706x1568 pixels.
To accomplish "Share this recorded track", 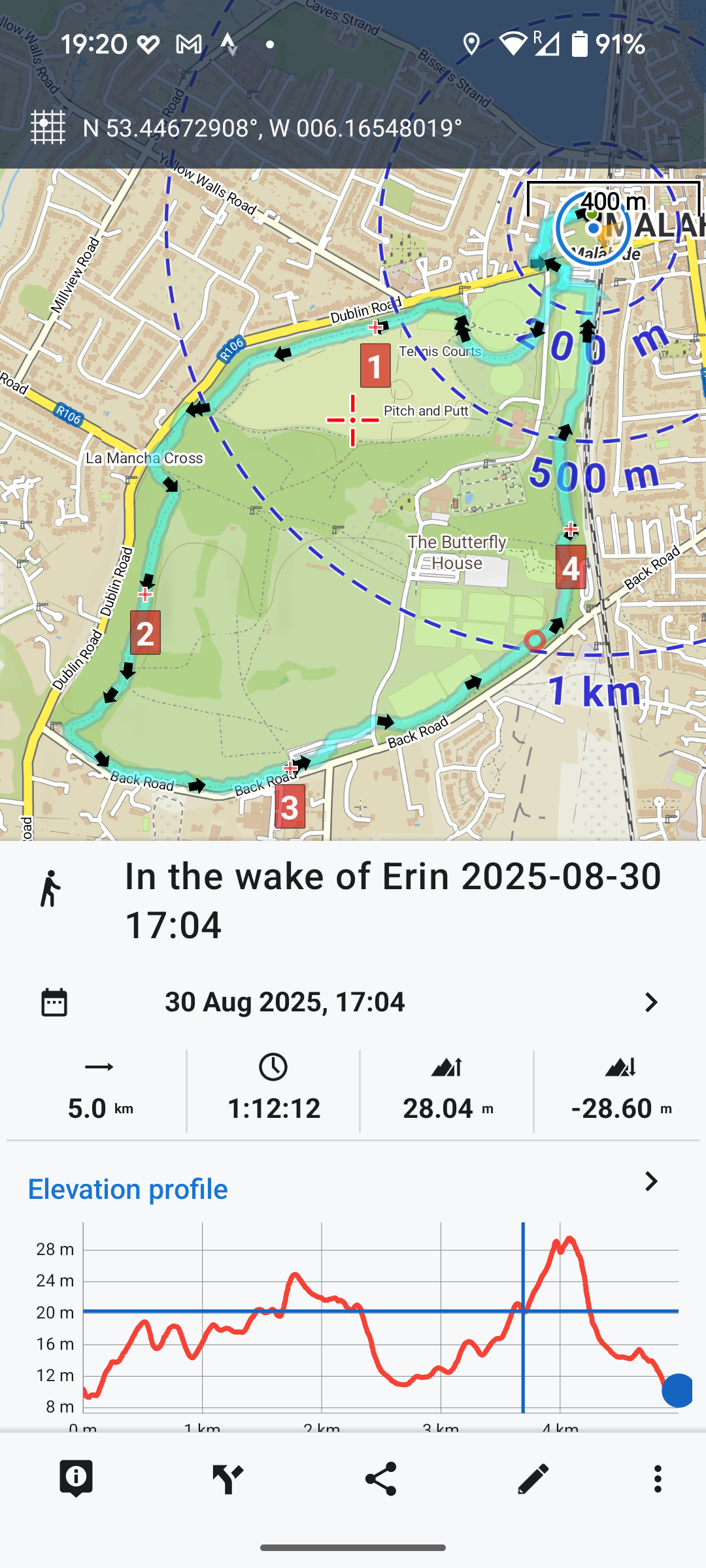I will pyautogui.click(x=380, y=1478).
